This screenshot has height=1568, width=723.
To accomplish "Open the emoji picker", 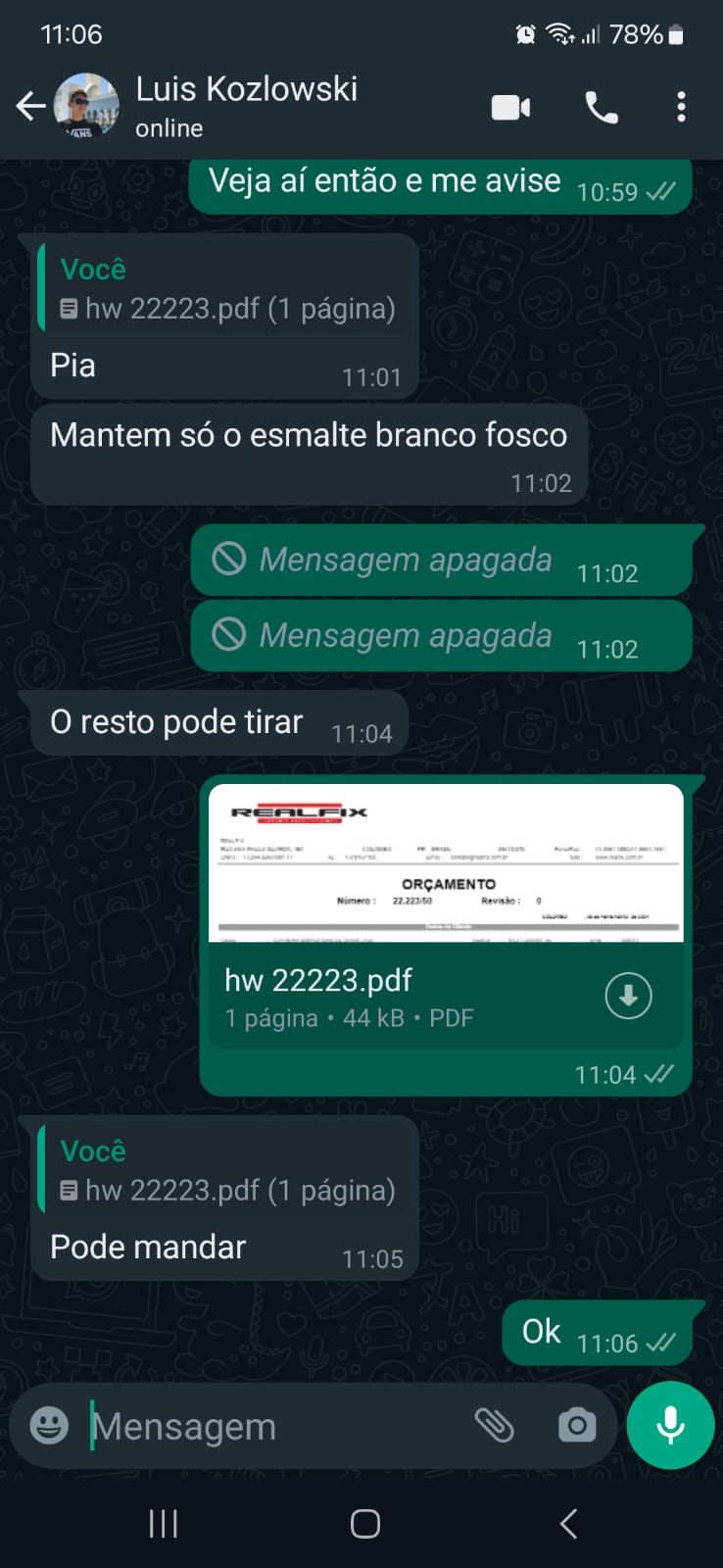I will tap(49, 1426).
